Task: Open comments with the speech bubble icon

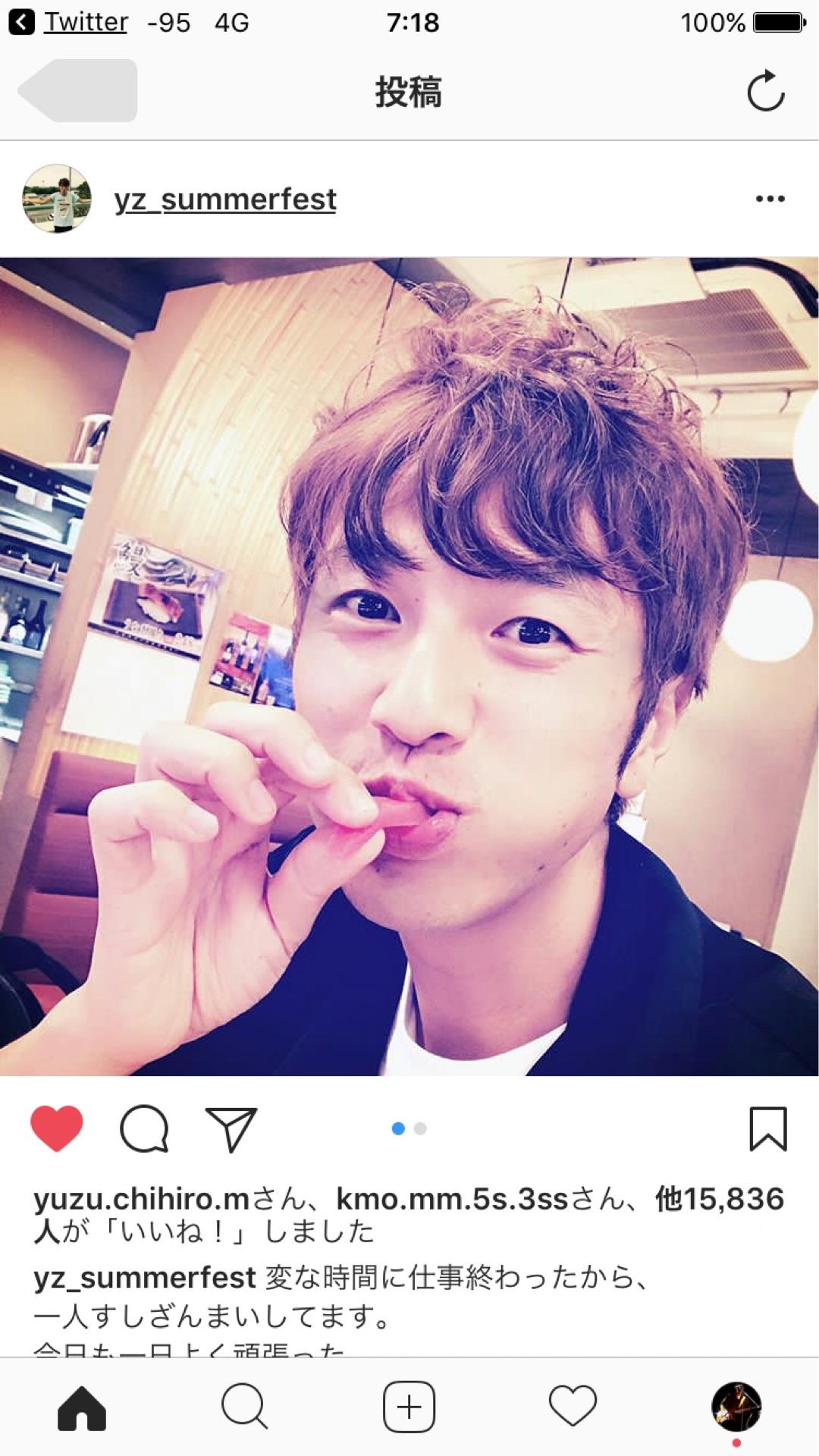Action: tap(144, 1129)
